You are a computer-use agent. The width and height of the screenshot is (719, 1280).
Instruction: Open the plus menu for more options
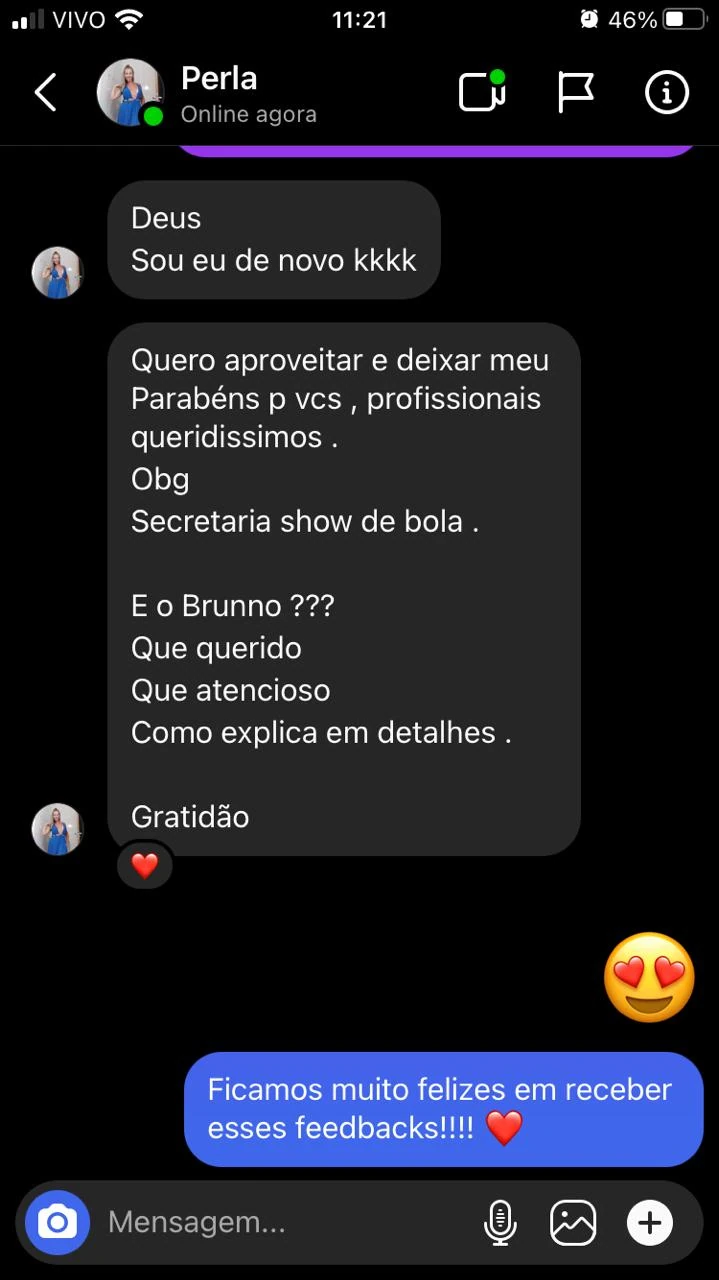[x=649, y=1222]
